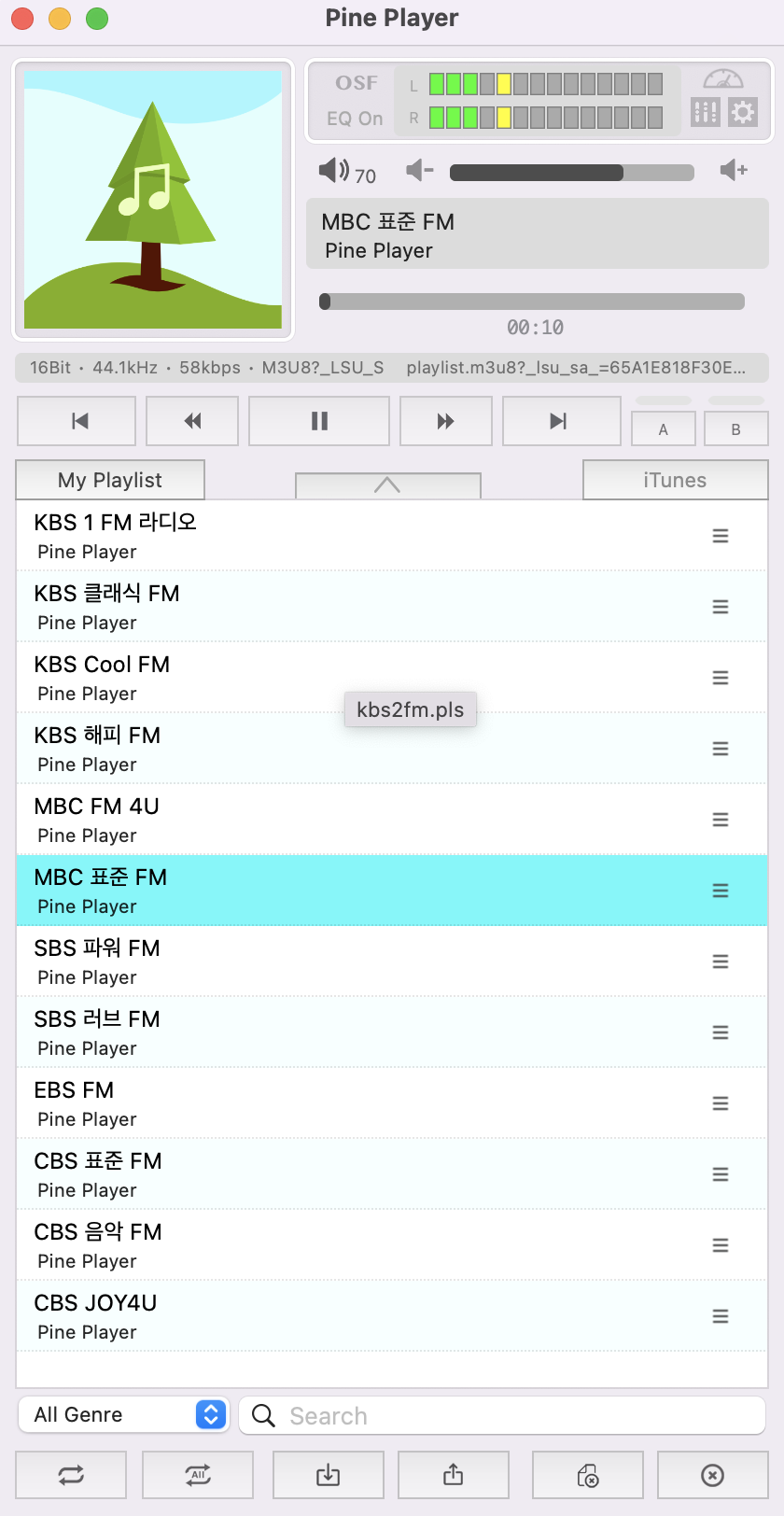Set the A loop point
Image resolution: width=784 pixels, height=1516 pixels.
point(664,429)
